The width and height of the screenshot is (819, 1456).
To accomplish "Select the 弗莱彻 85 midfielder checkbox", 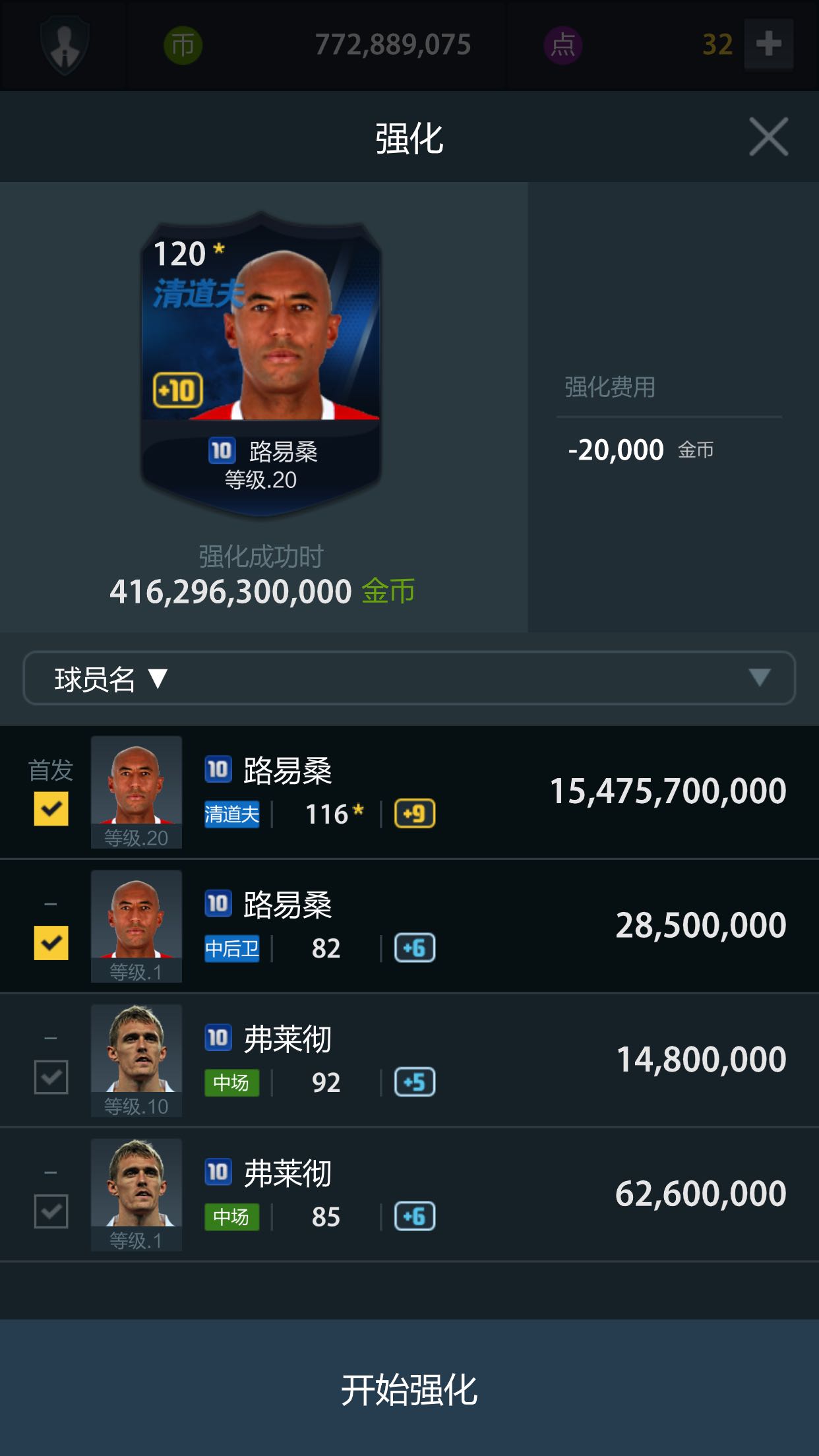I will tap(51, 1211).
